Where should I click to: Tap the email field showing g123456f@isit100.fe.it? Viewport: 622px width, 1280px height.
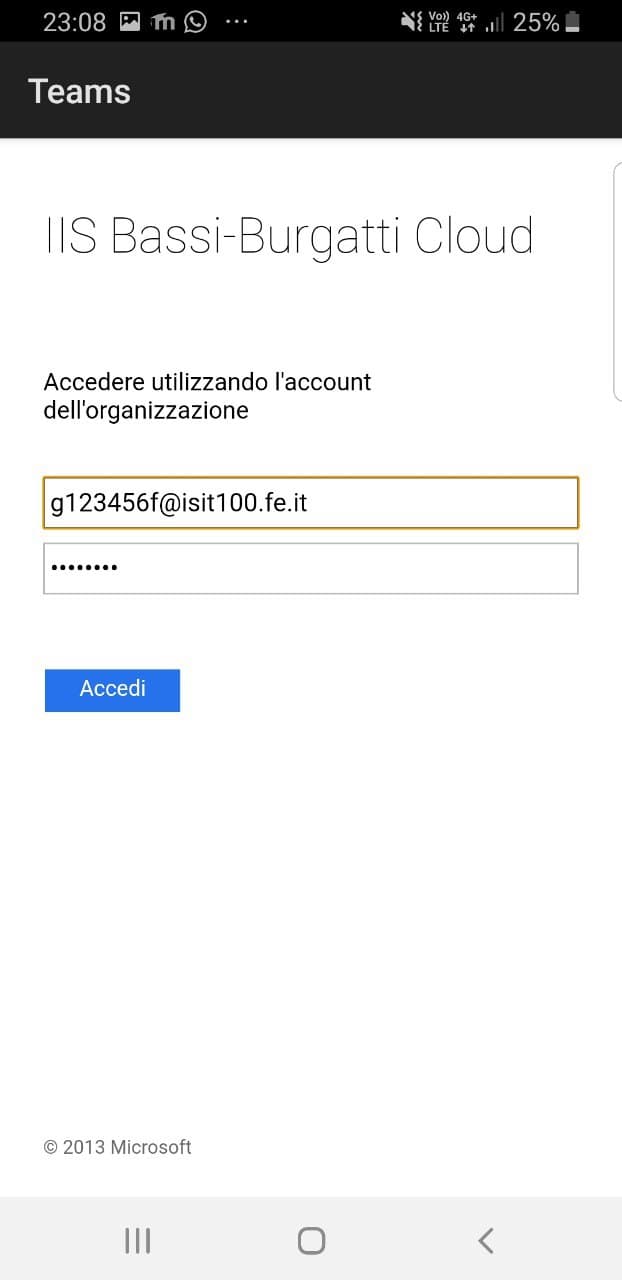311,502
